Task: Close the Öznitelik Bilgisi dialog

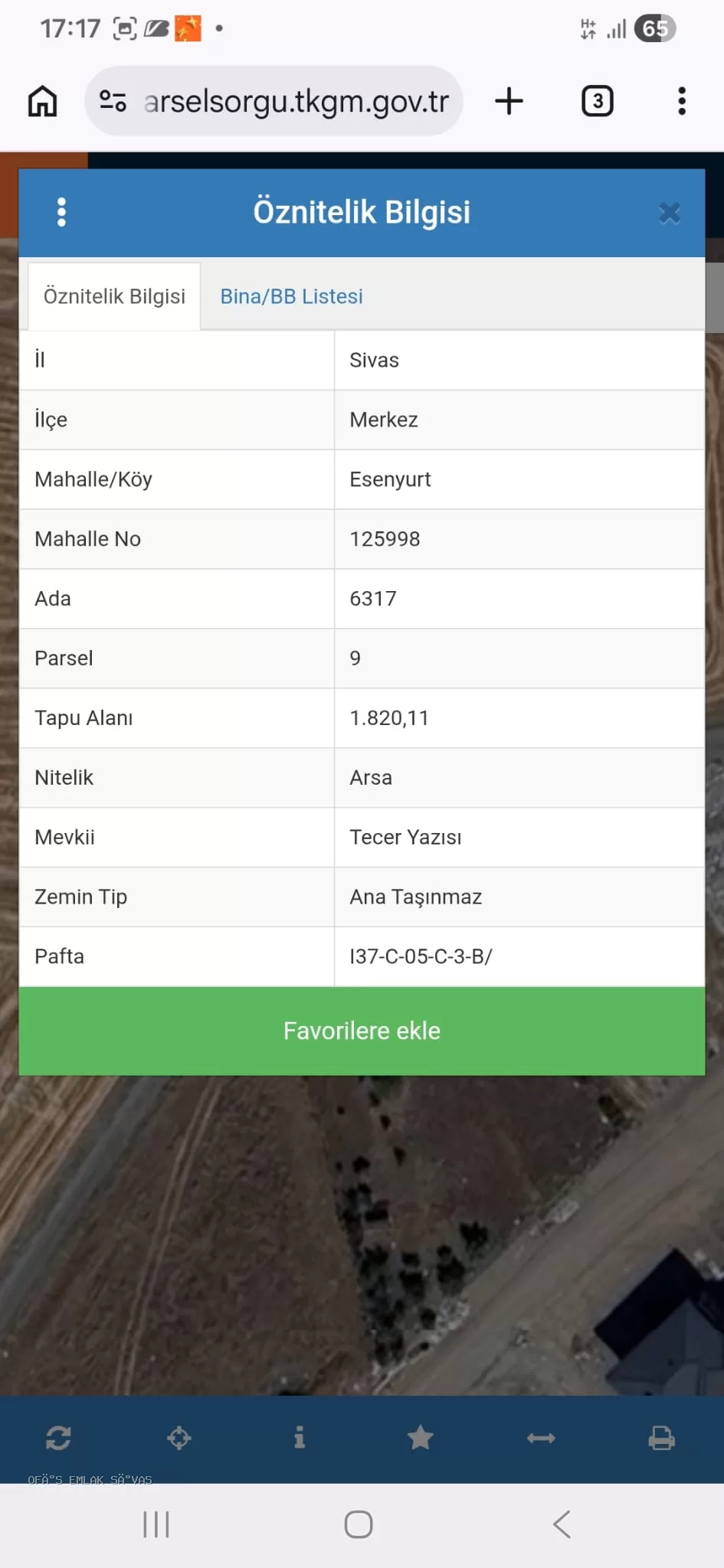Action: (x=670, y=213)
